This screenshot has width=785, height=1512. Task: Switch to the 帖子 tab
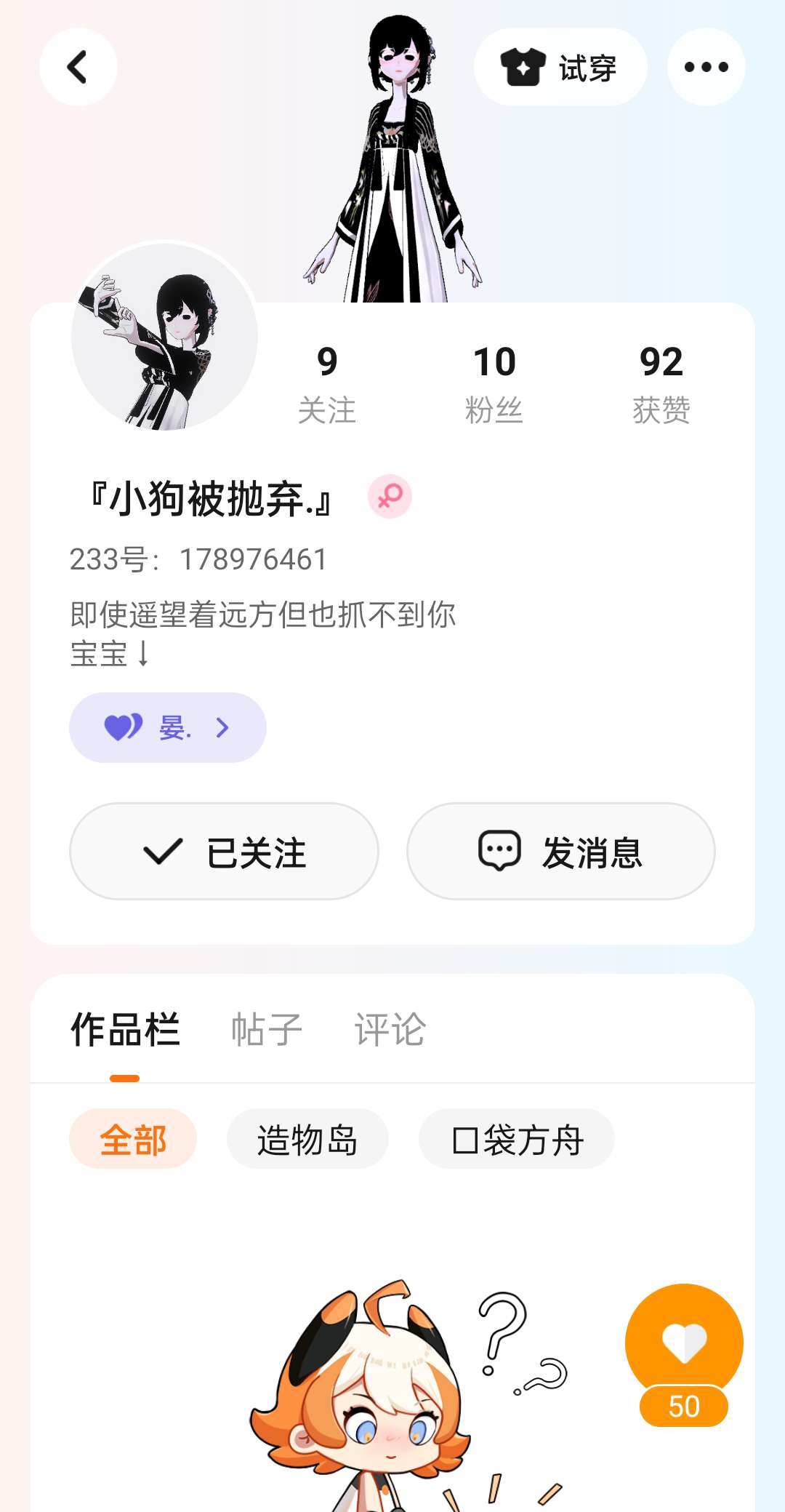point(266,1029)
